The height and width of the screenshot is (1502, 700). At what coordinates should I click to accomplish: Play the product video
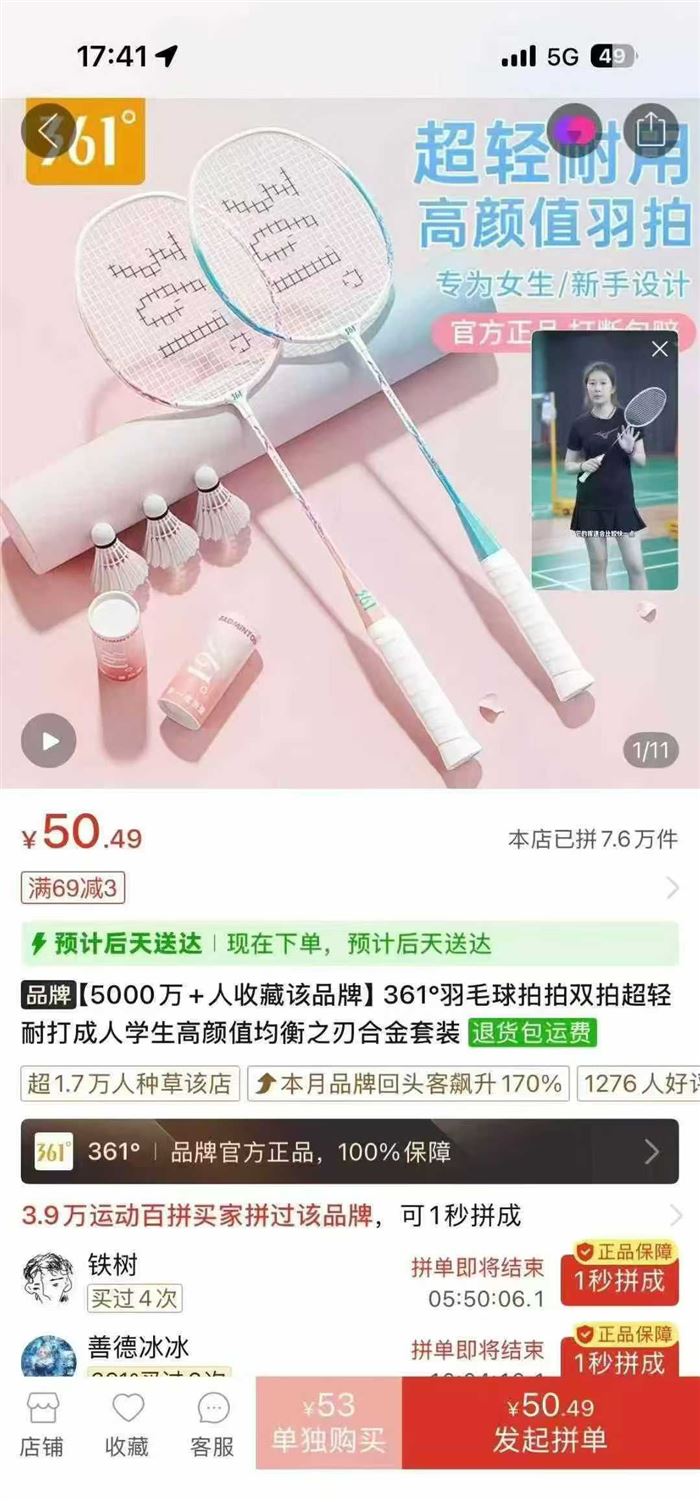[x=49, y=741]
